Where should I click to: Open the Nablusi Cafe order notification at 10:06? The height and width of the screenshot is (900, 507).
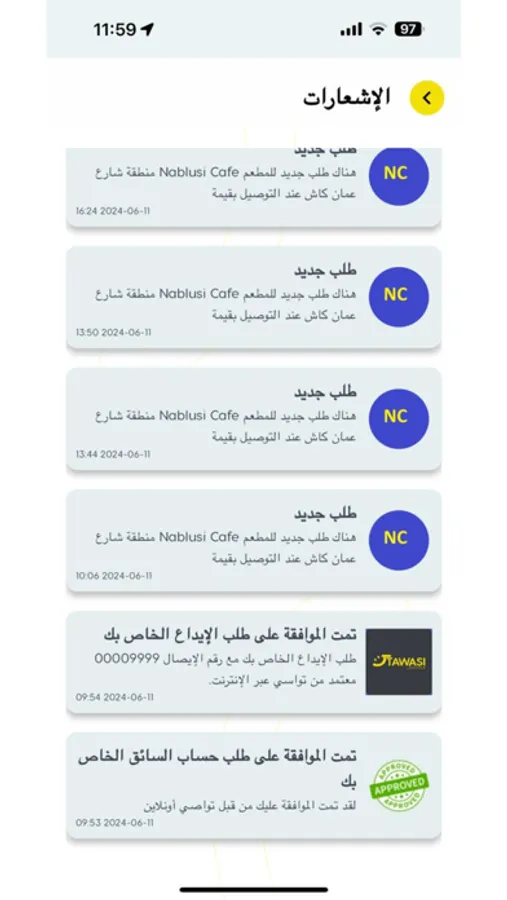click(254, 540)
